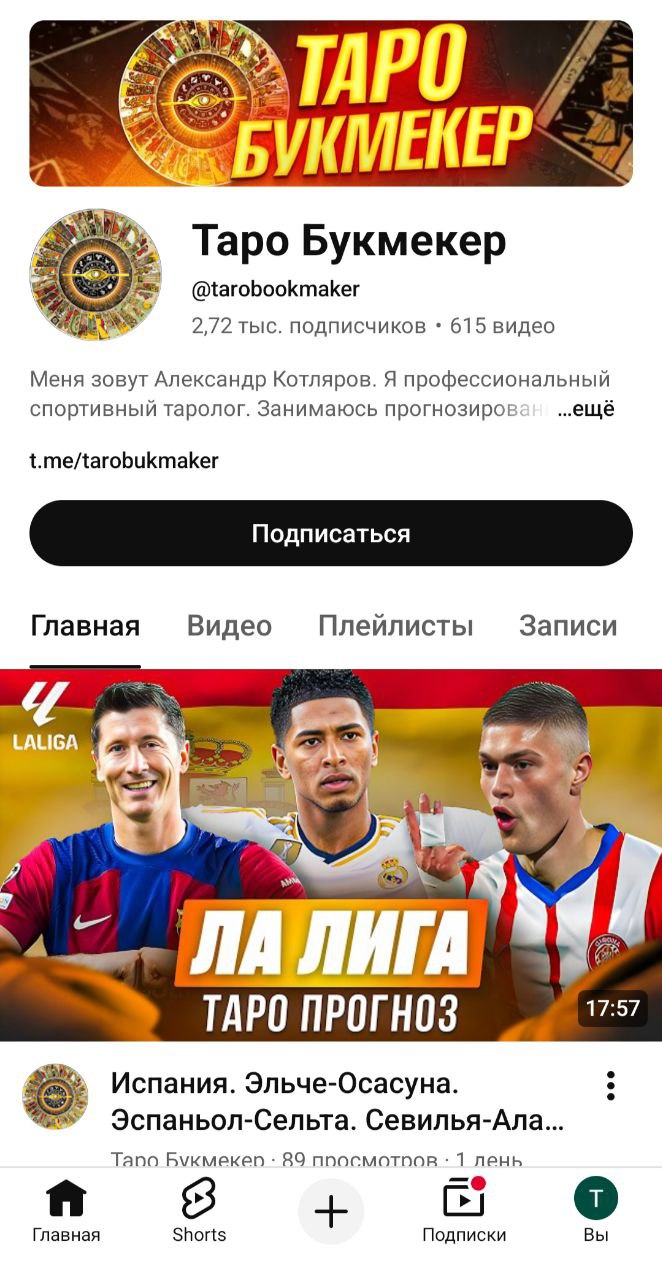
Task: Expand the channel description with ...ещё
Action: 586,409
